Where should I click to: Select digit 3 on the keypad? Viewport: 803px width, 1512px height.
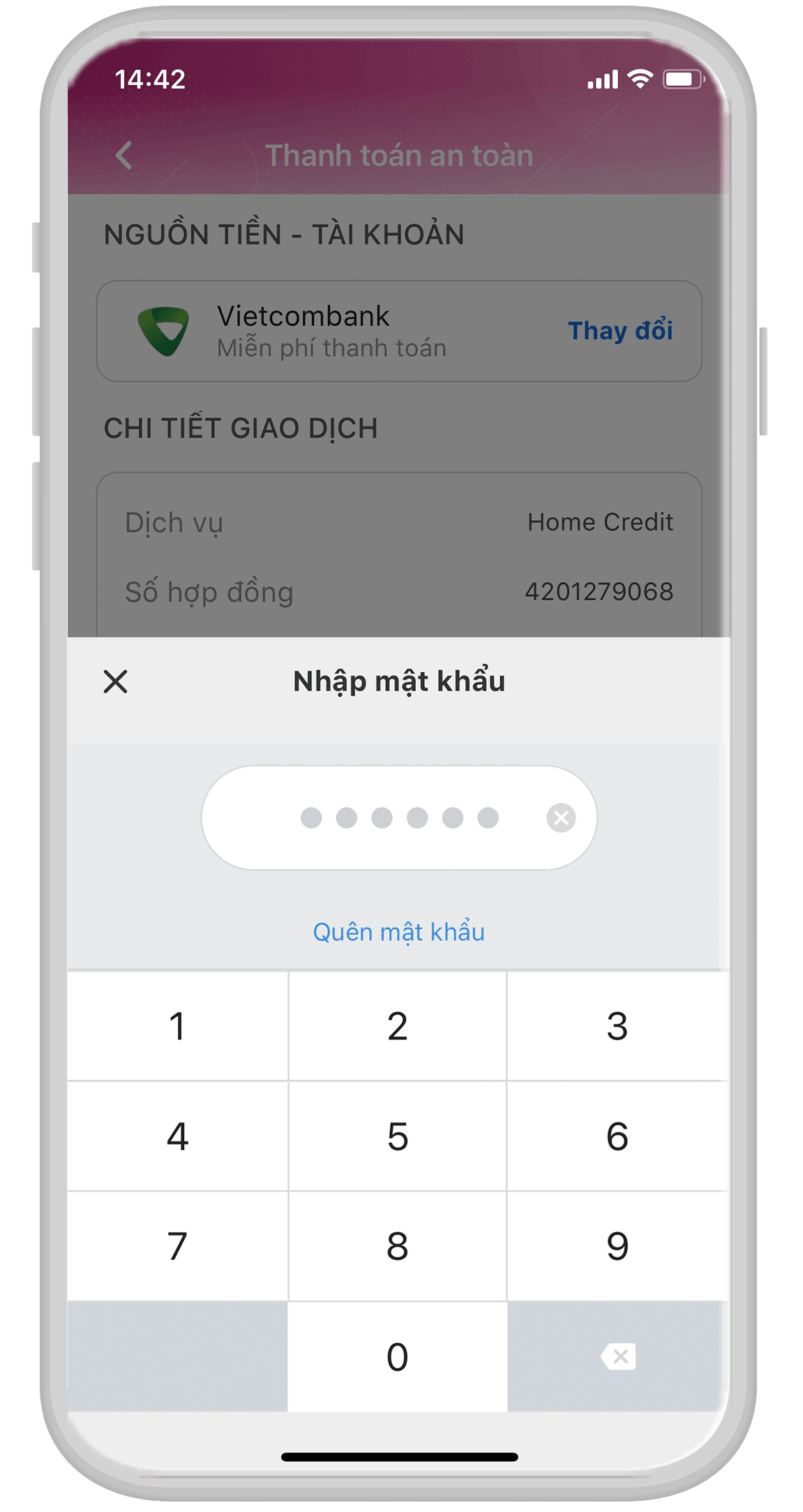coord(617,1026)
